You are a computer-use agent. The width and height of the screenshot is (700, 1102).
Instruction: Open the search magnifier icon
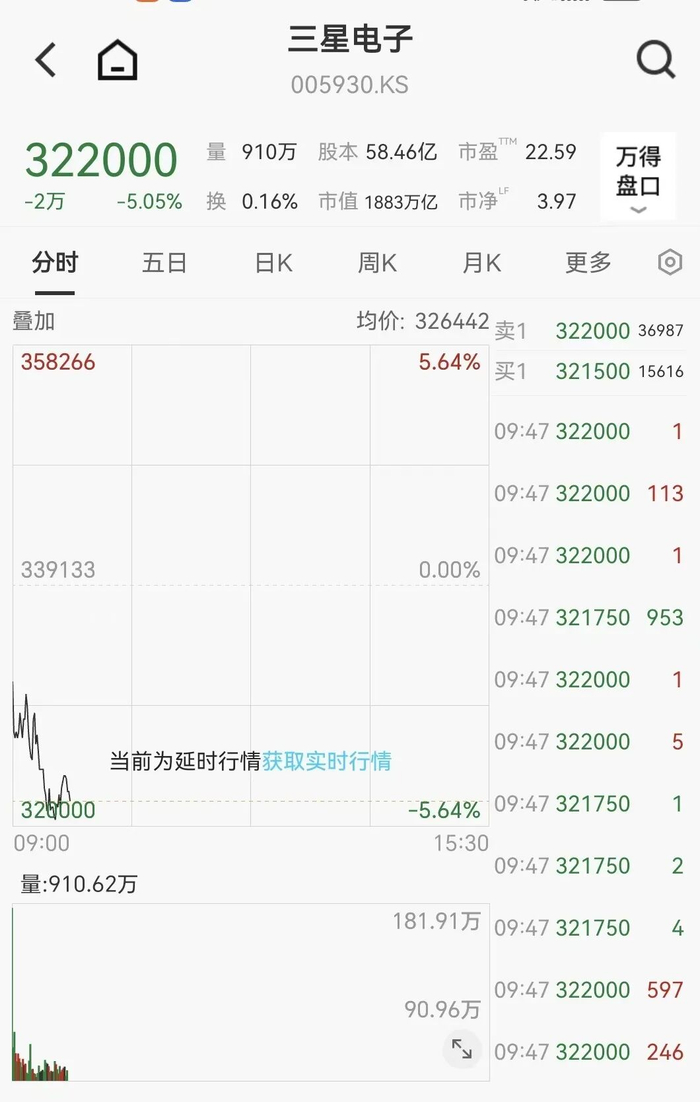656,60
